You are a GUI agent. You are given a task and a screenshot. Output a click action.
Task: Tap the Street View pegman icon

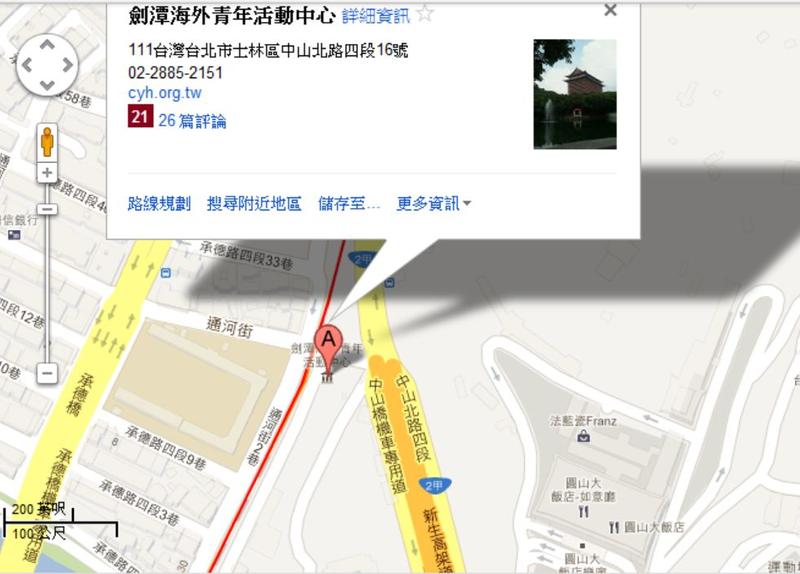coord(47,141)
